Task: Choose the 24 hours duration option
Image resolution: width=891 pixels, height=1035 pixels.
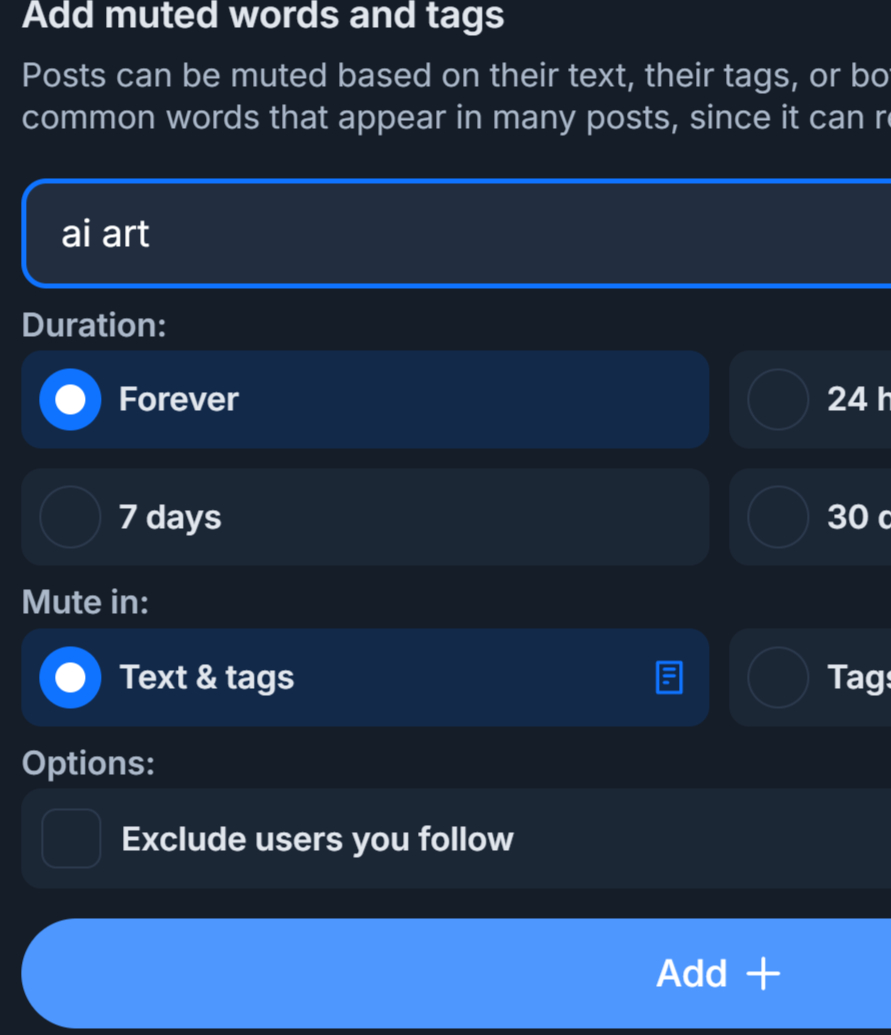Action: coord(812,399)
